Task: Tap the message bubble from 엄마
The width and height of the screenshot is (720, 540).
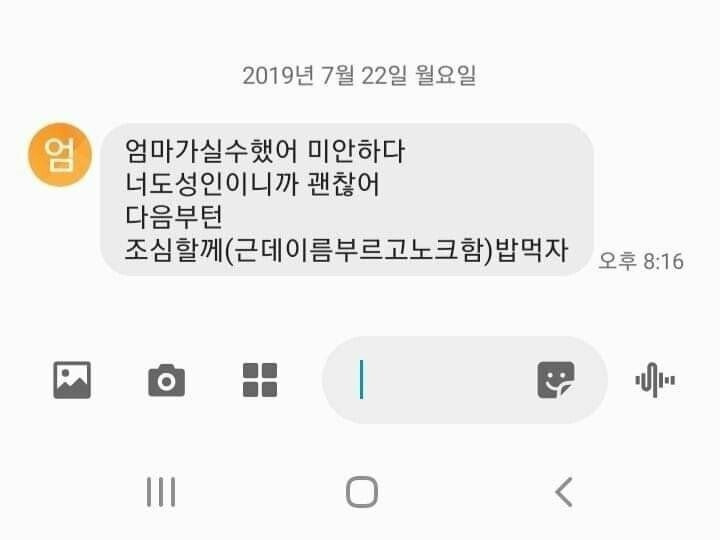Action: 347,200
